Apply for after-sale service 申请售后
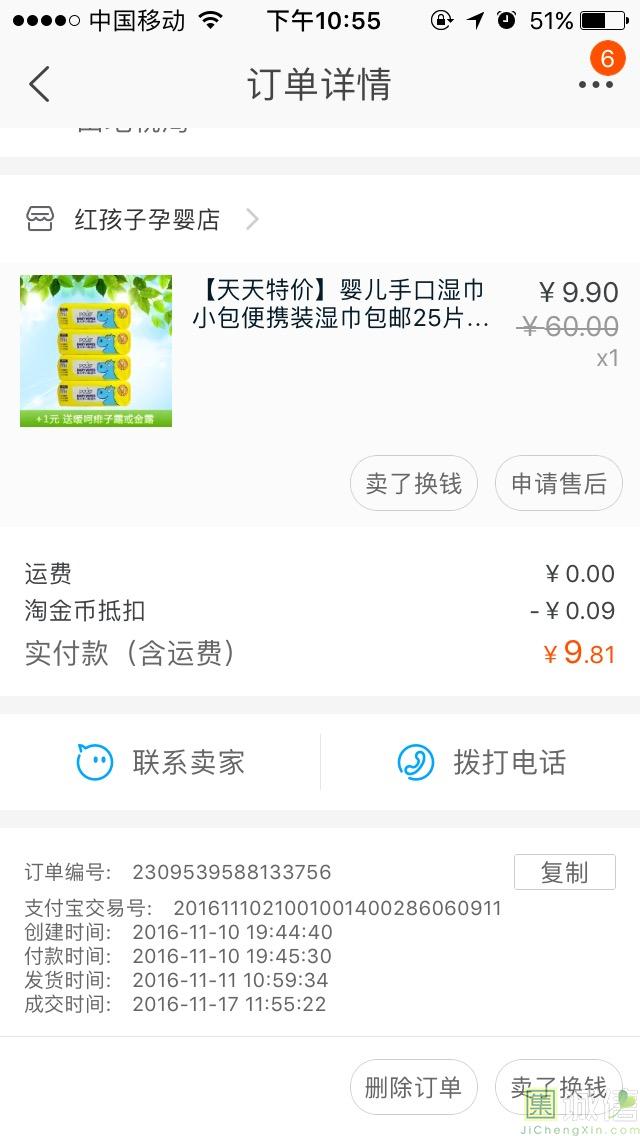 [558, 484]
